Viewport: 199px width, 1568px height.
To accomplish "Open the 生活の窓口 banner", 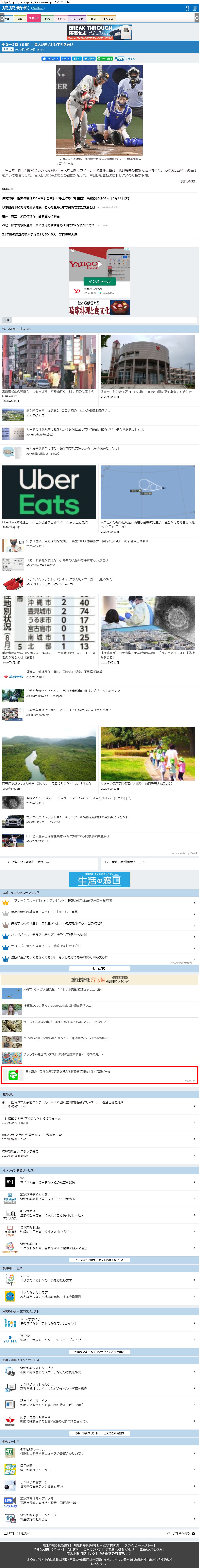I will (99, 880).
